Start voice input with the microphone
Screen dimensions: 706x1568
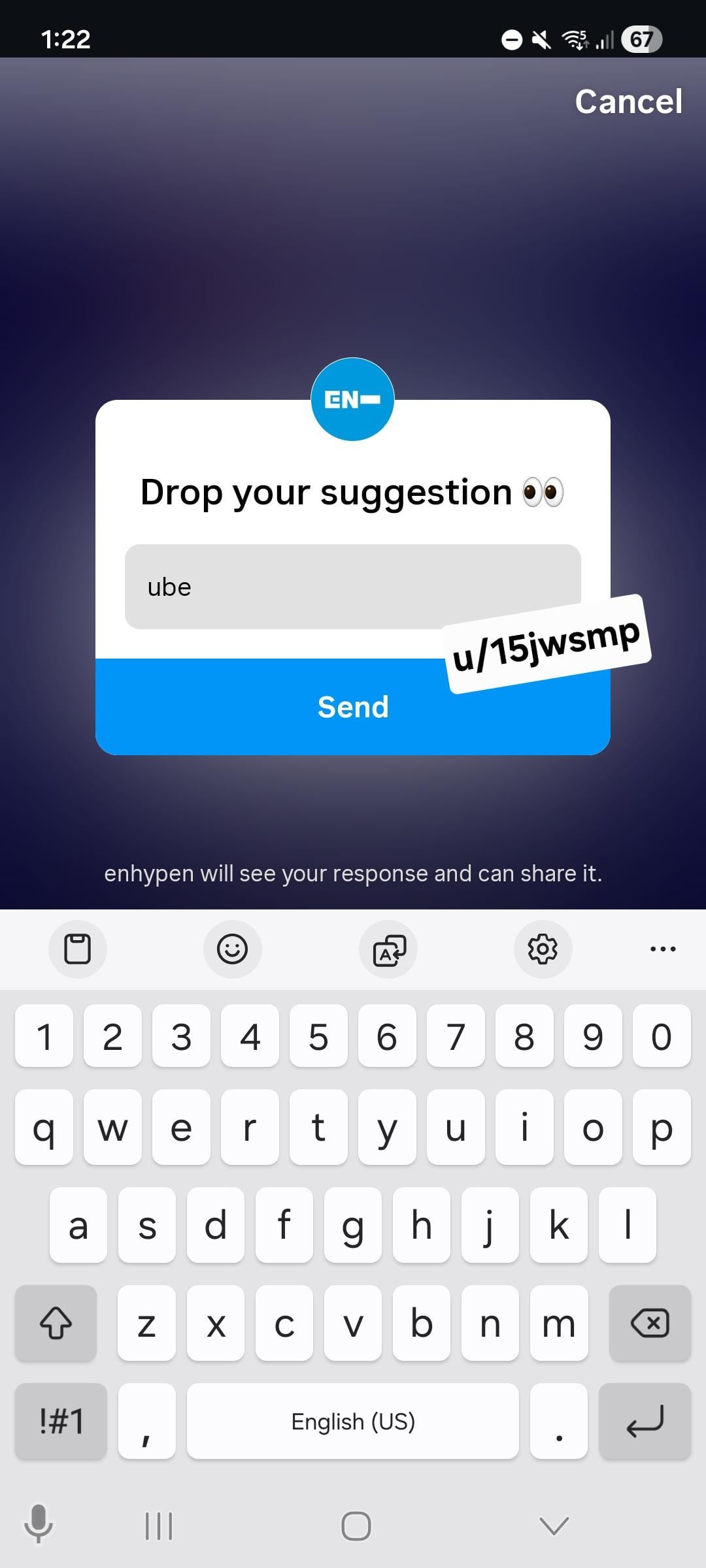coord(39,1524)
